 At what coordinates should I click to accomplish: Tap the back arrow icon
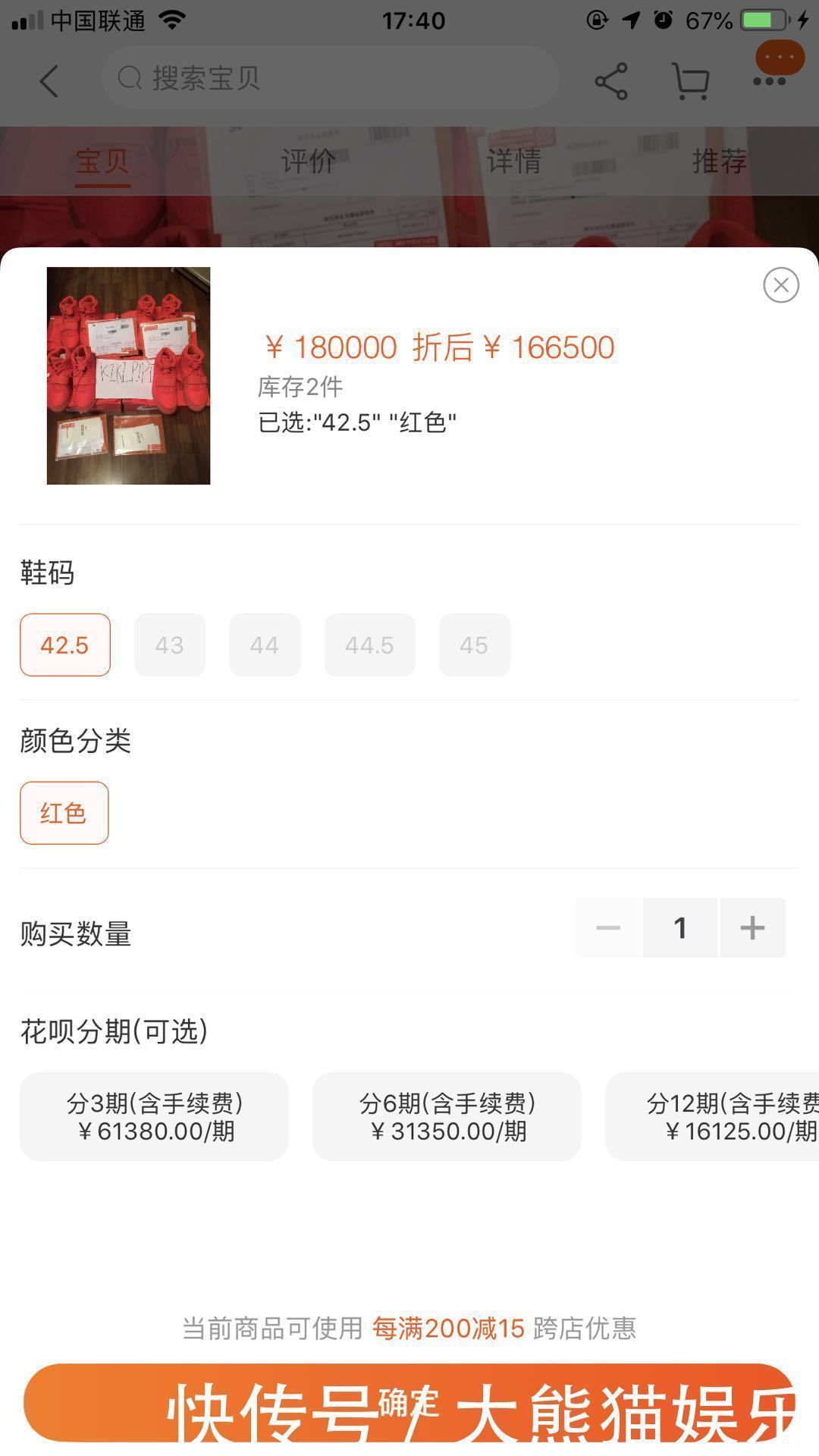pos(49,82)
